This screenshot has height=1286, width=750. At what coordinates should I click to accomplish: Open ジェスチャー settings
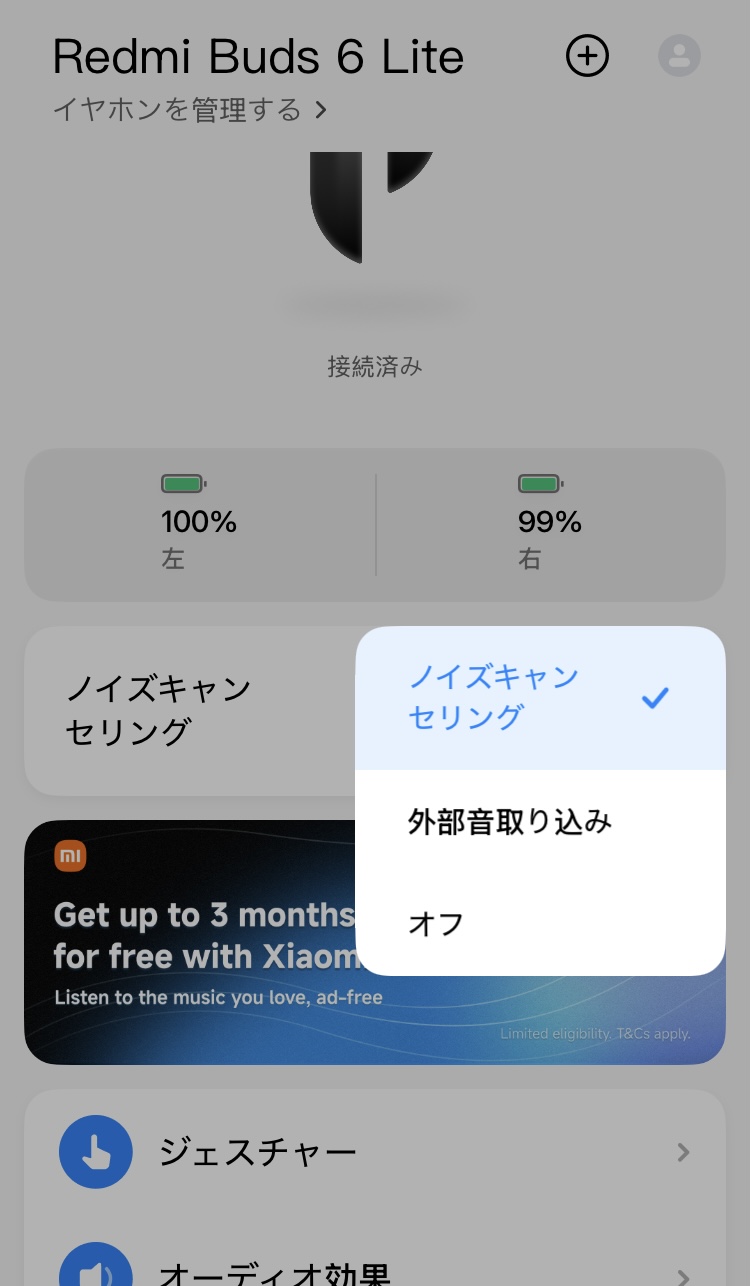tap(374, 1153)
